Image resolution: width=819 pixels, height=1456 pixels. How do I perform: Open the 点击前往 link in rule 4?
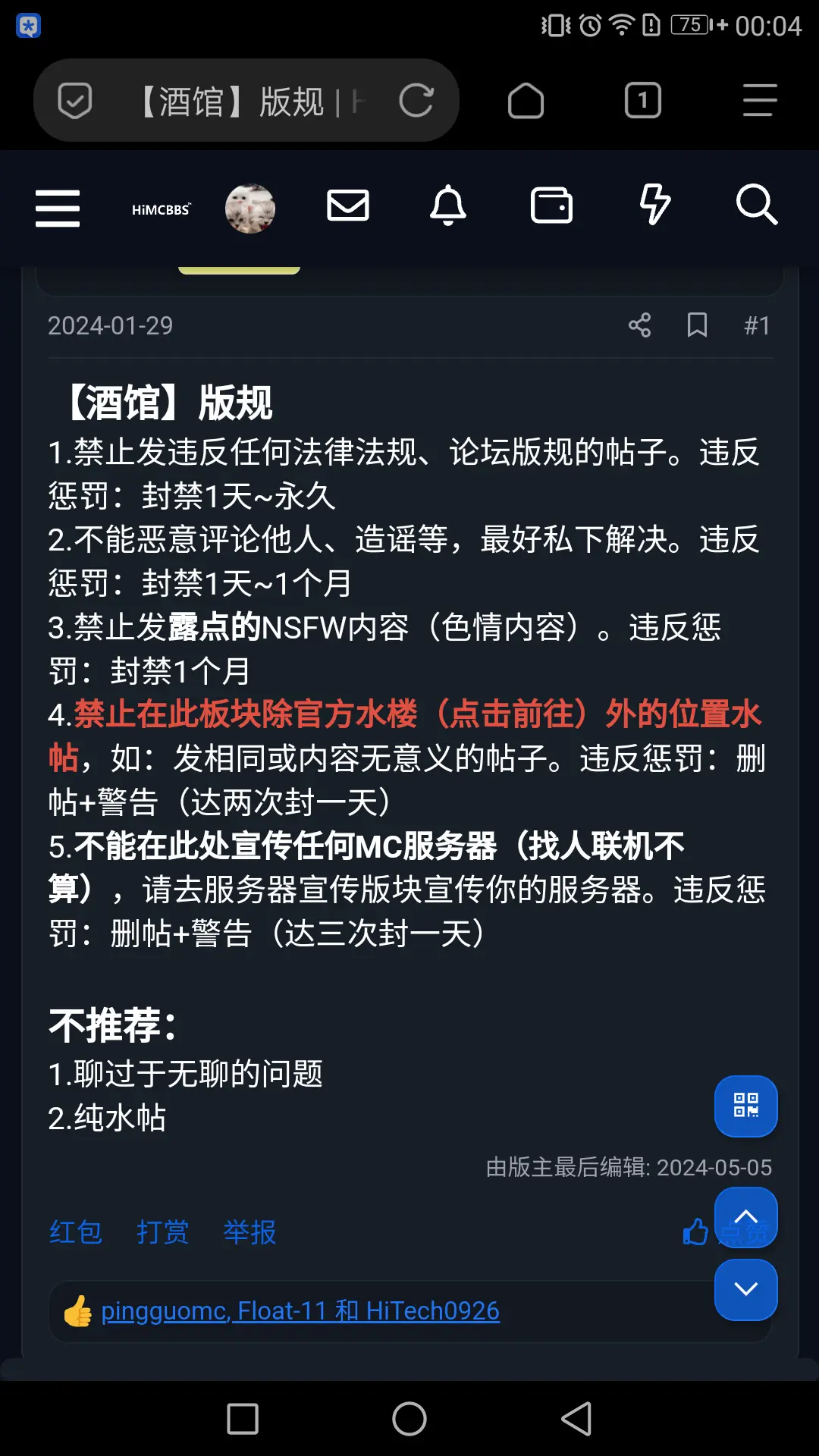517,714
